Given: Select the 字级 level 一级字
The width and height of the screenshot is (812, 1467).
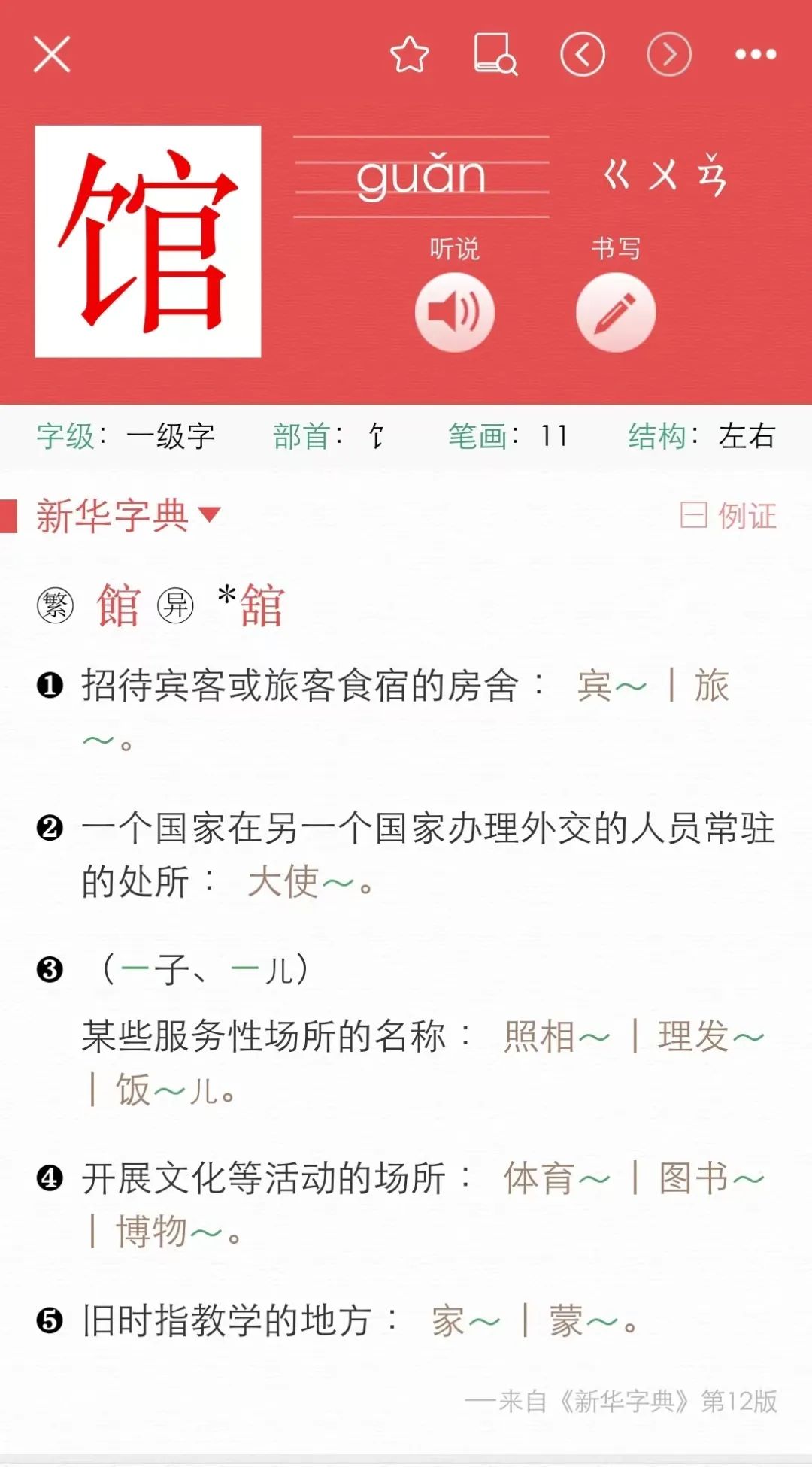Looking at the screenshot, I should (x=171, y=436).
